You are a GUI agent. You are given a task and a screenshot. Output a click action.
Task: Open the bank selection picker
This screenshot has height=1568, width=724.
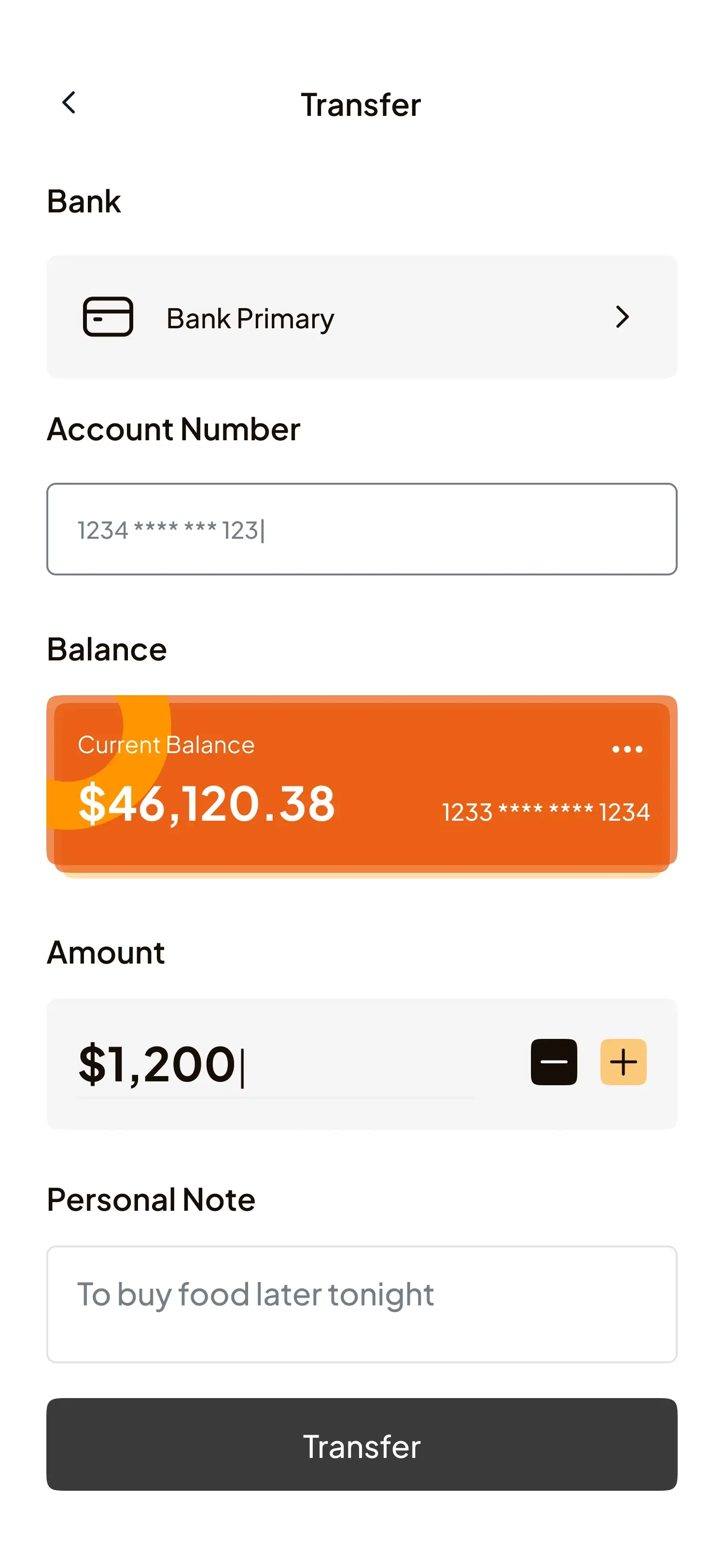(x=362, y=317)
